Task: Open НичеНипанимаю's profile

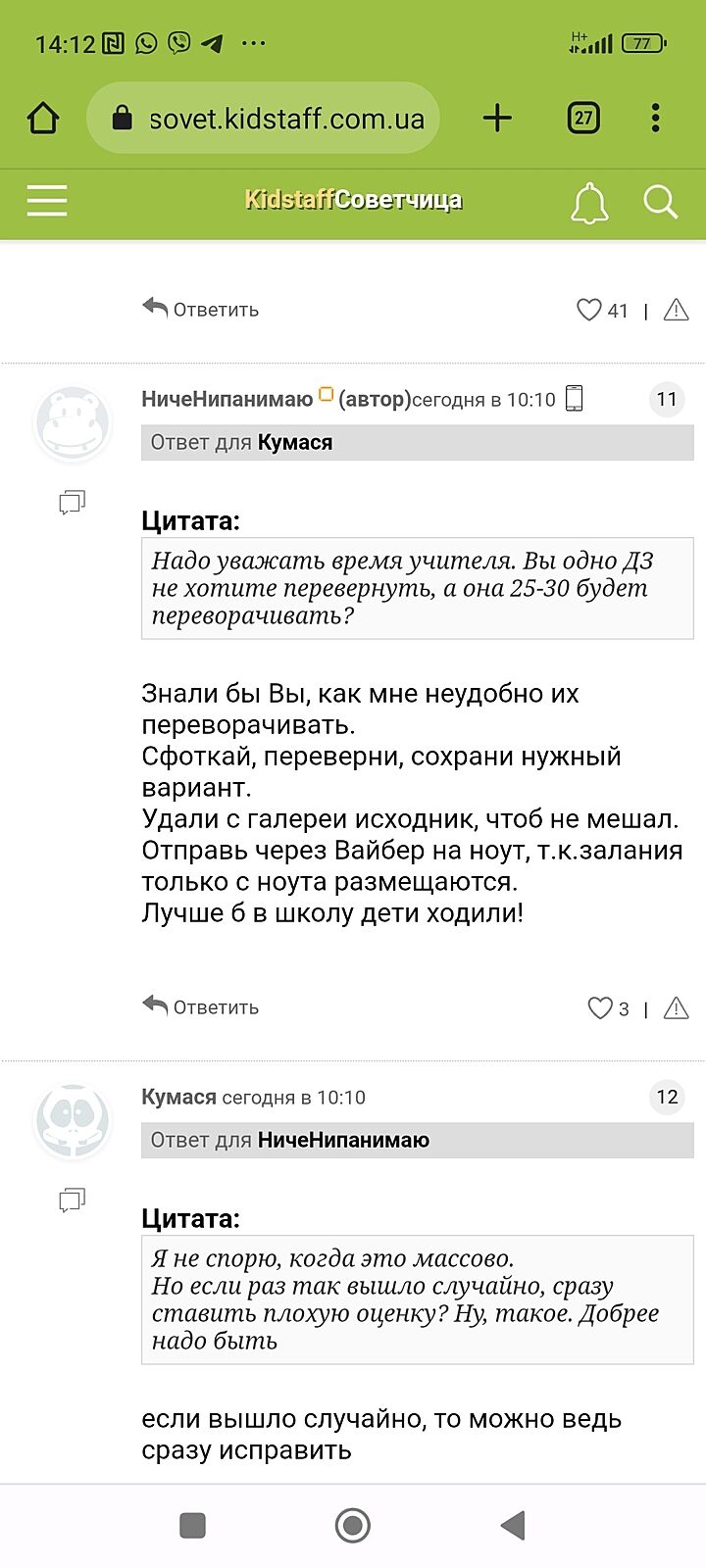Action: click(227, 399)
